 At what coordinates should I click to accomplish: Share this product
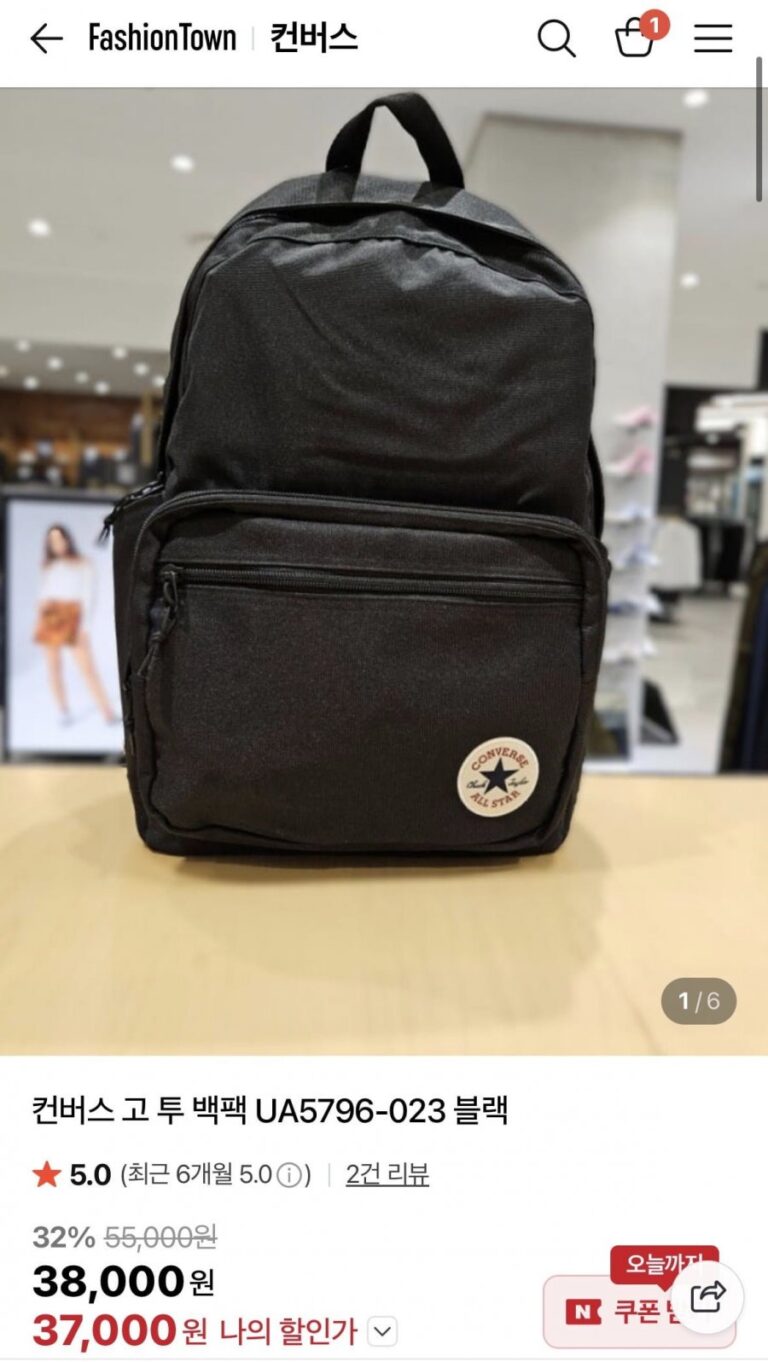(708, 1297)
